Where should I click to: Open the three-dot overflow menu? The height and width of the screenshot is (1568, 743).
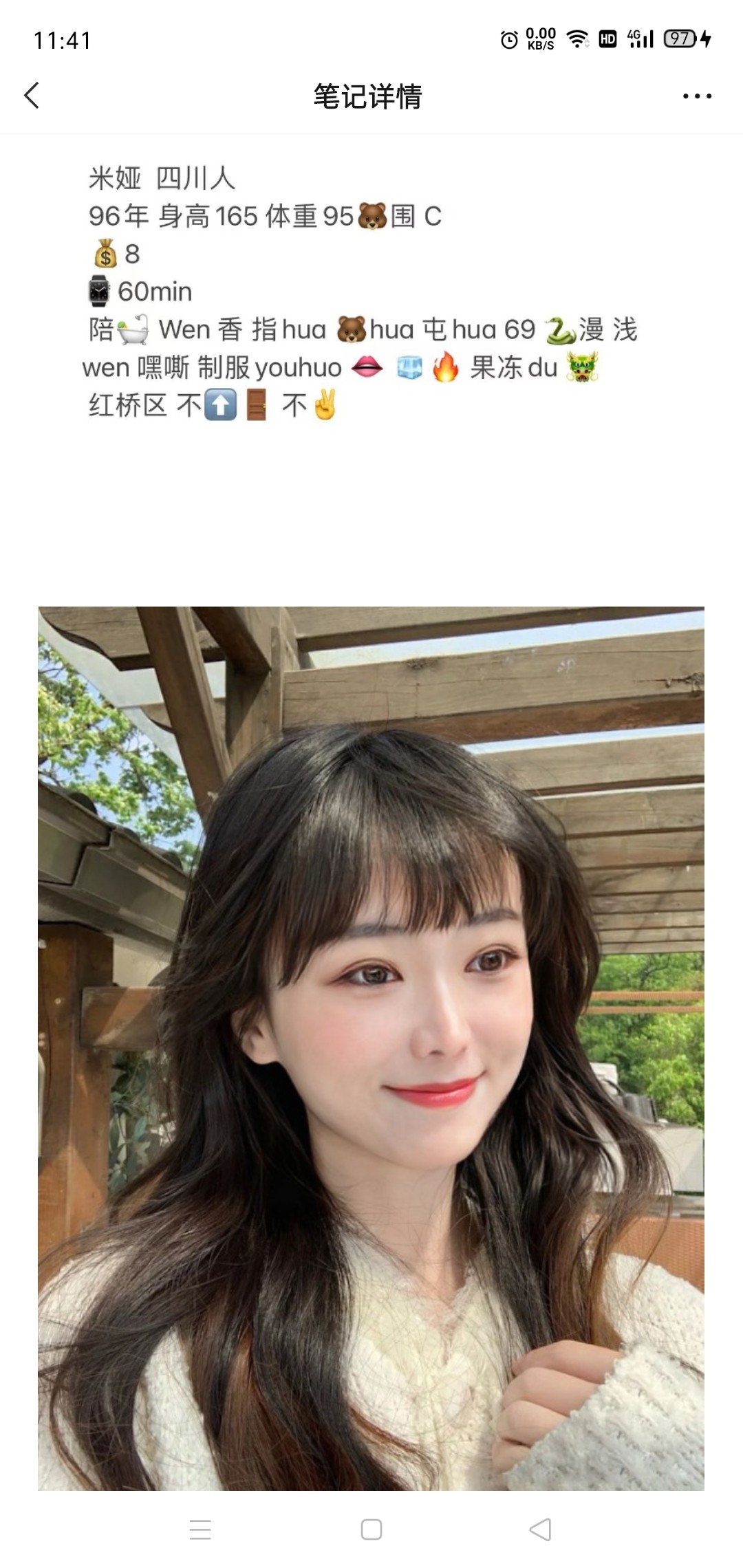point(697,96)
